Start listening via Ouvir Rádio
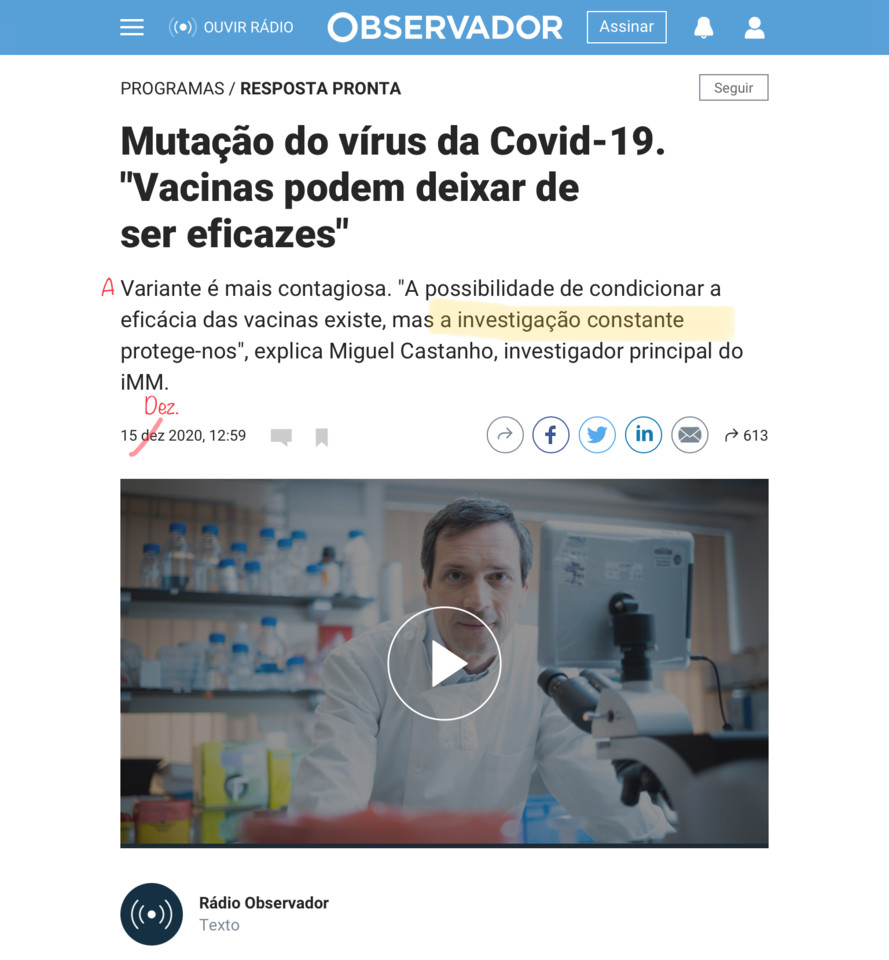The image size is (889, 960). tap(231, 27)
